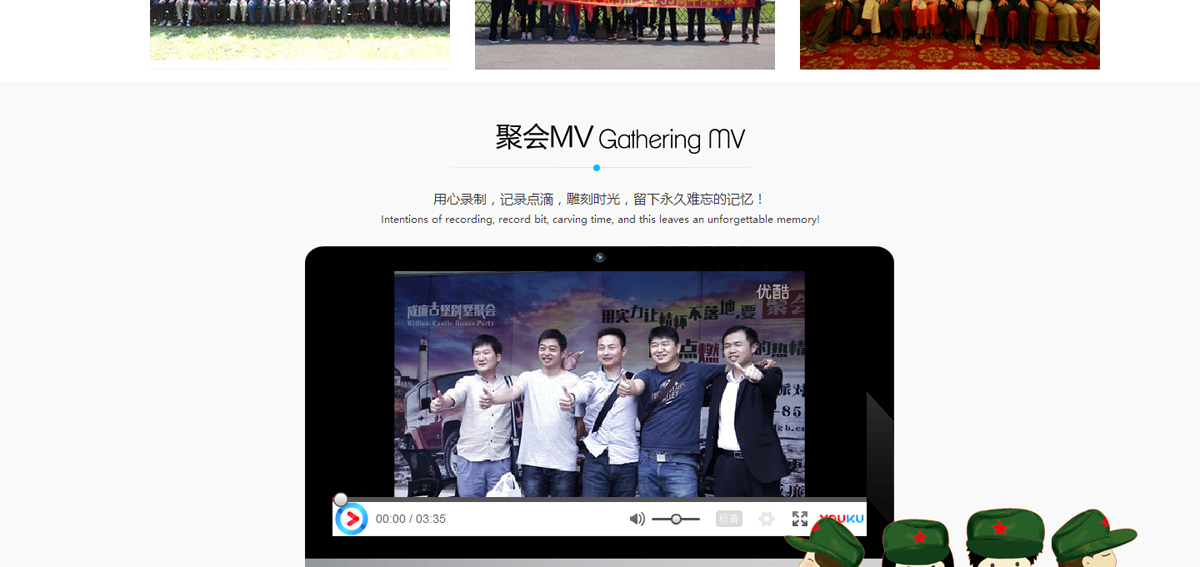Enter fullscreen video mode

click(x=800, y=519)
